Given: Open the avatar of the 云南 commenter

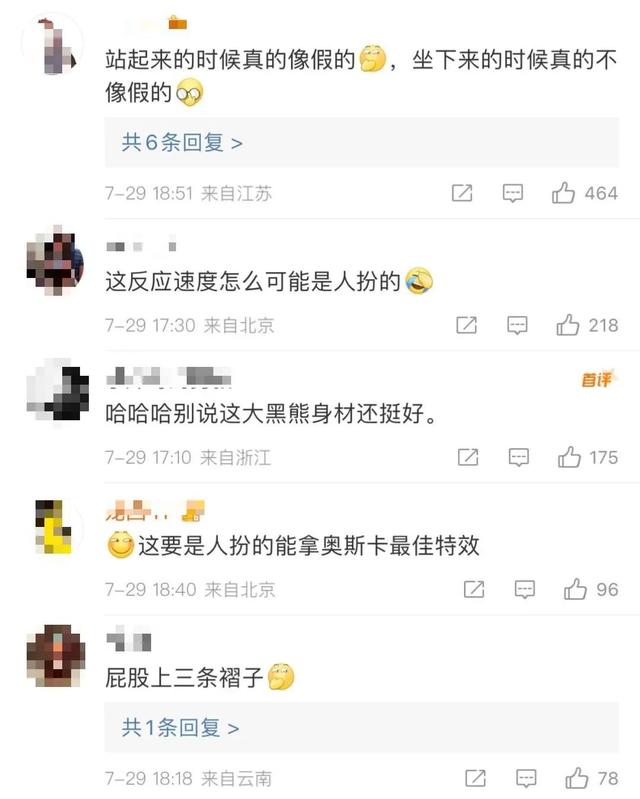Looking at the screenshot, I should tap(55, 655).
